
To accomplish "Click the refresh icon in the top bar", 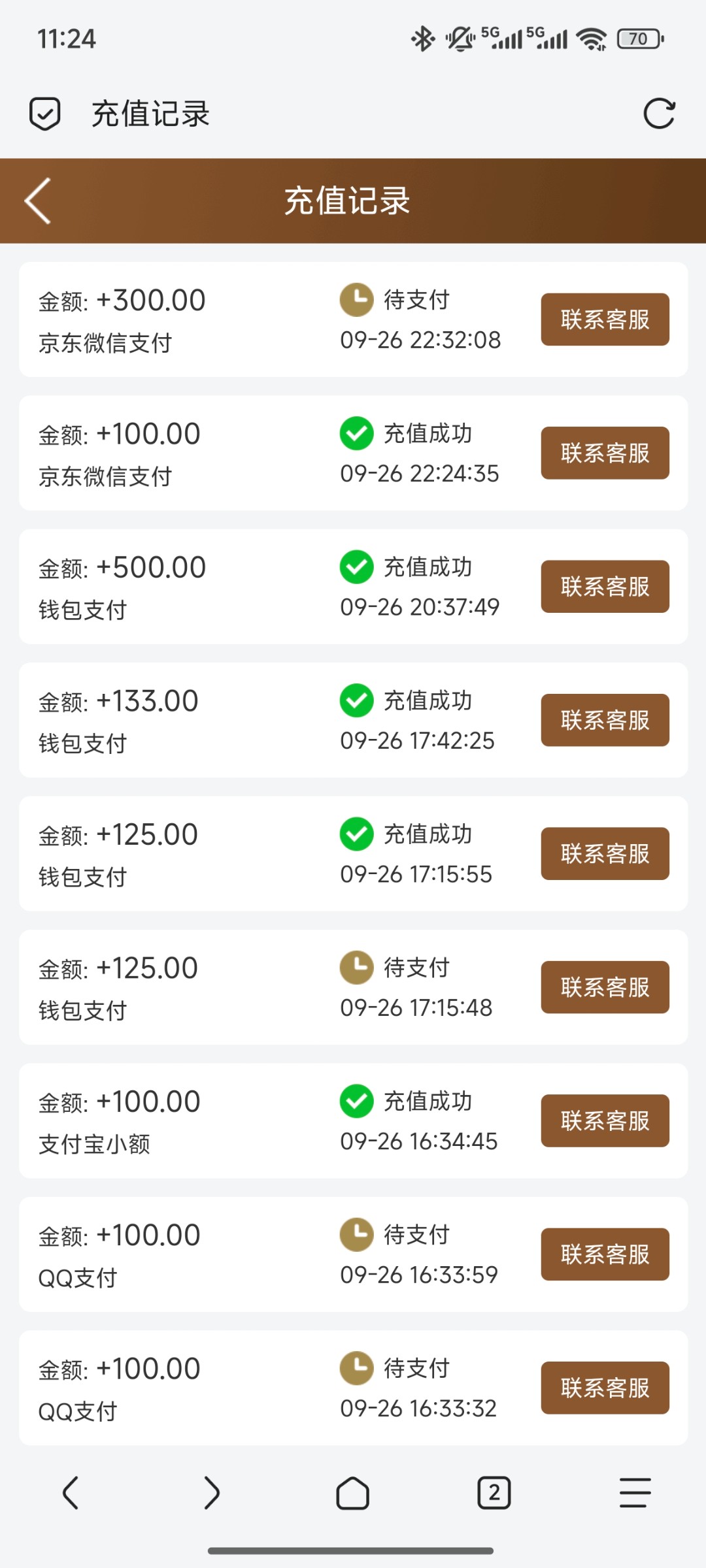I will coord(660,112).
